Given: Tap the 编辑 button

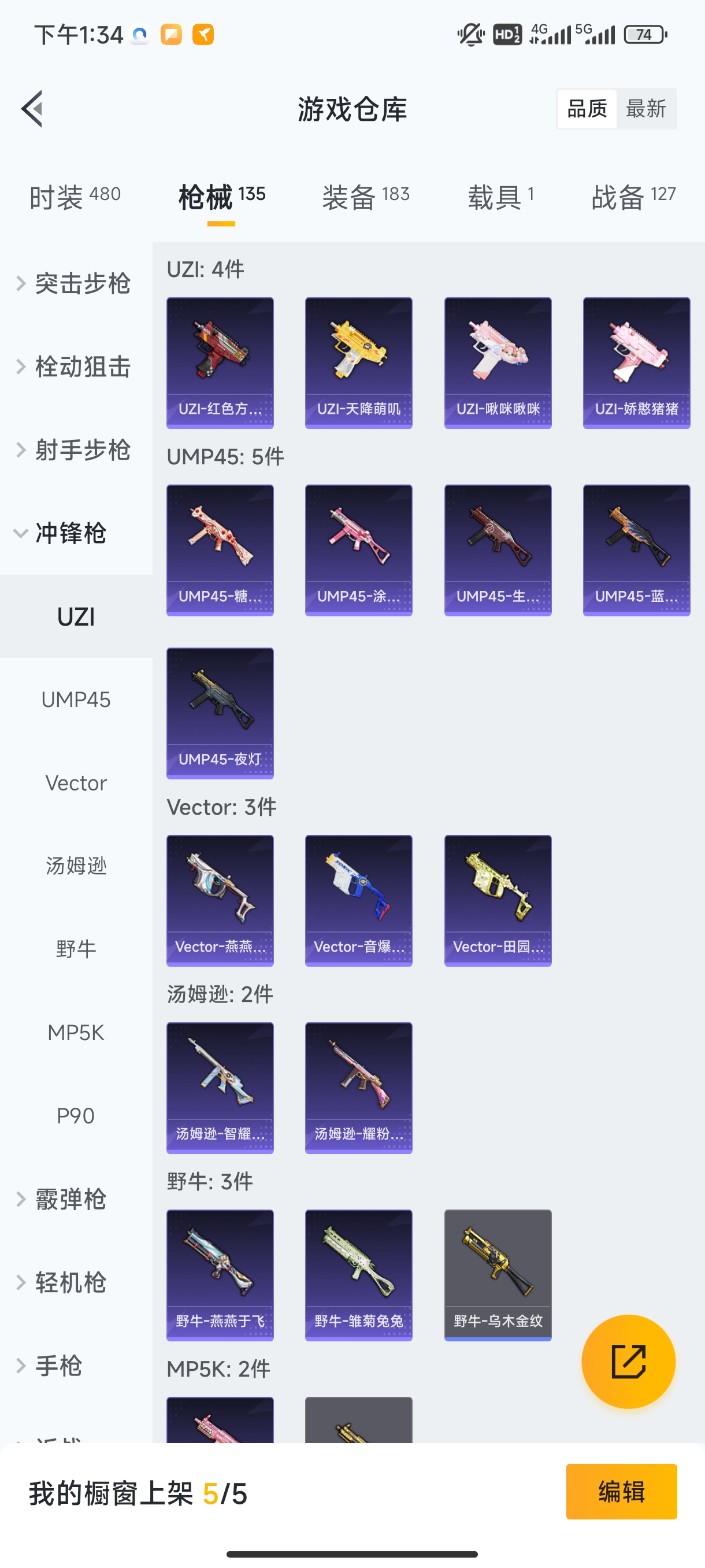Looking at the screenshot, I should point(621,1491).
